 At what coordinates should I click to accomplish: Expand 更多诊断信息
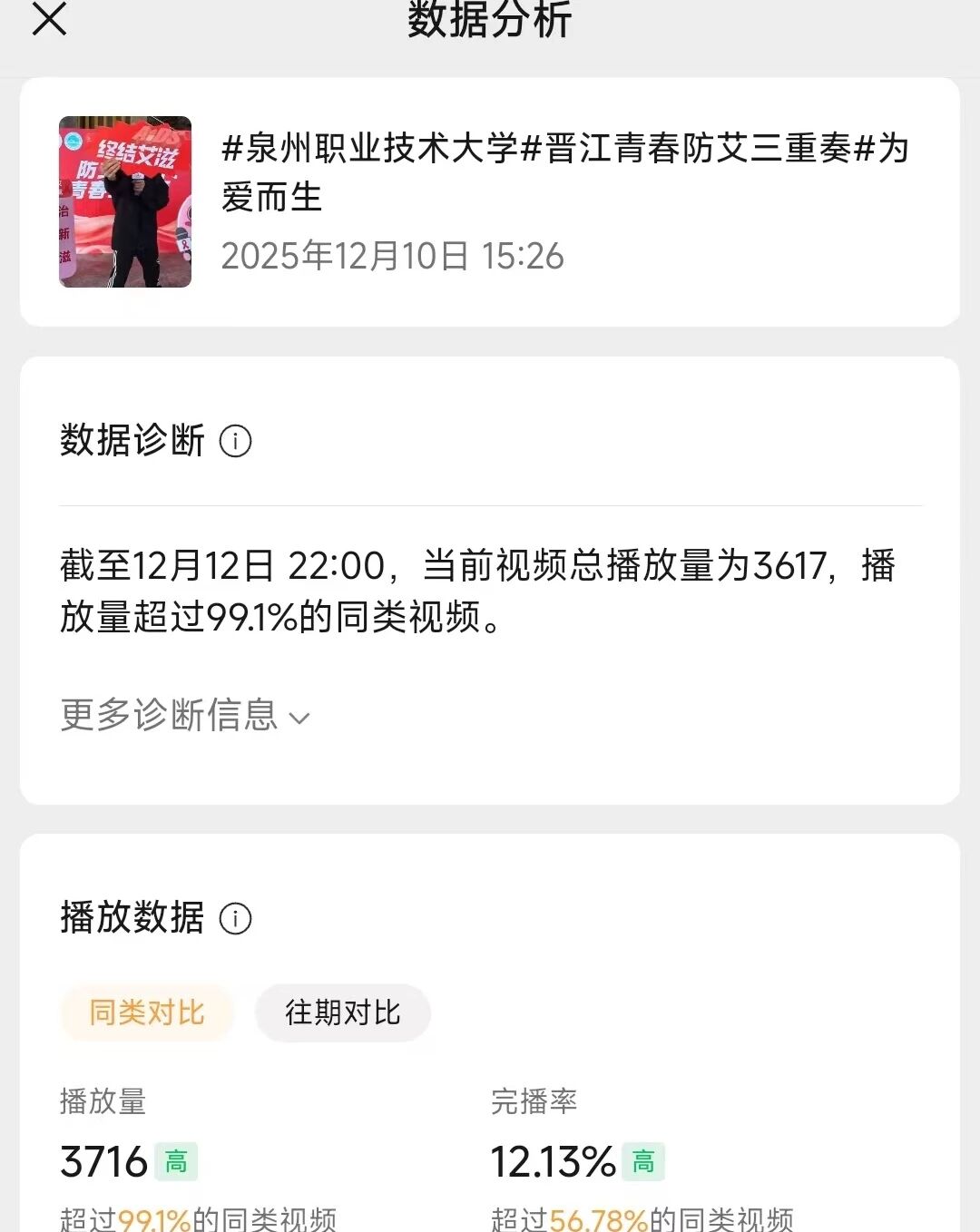(185, 716)
